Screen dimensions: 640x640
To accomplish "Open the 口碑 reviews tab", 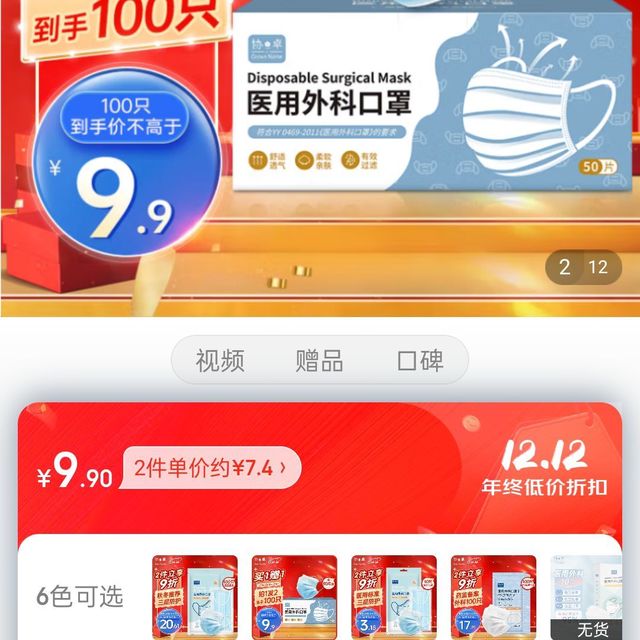I will tap(419, 361).
